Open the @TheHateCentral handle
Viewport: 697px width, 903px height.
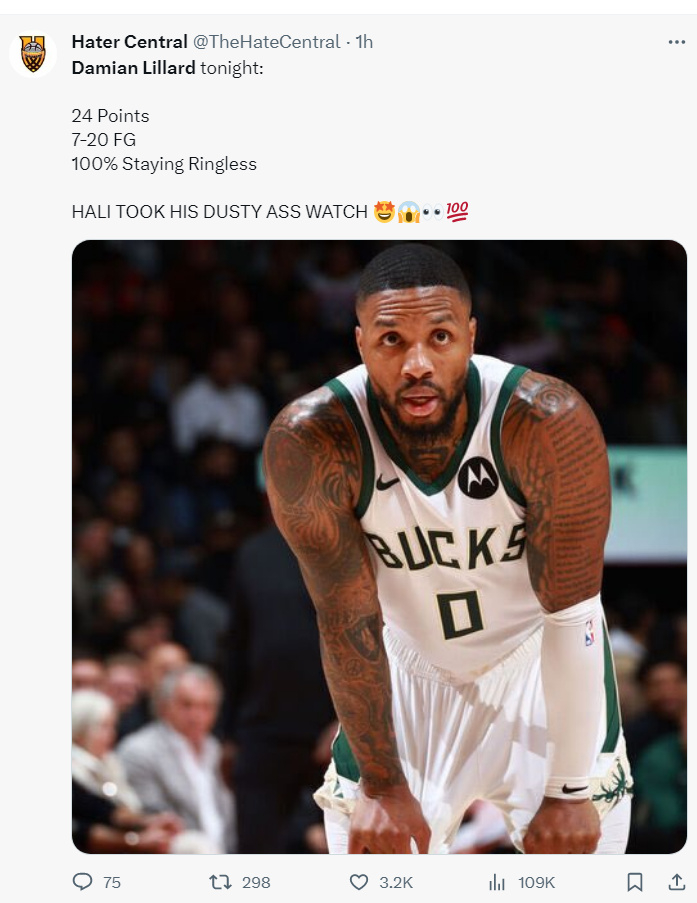click(265, 42)
